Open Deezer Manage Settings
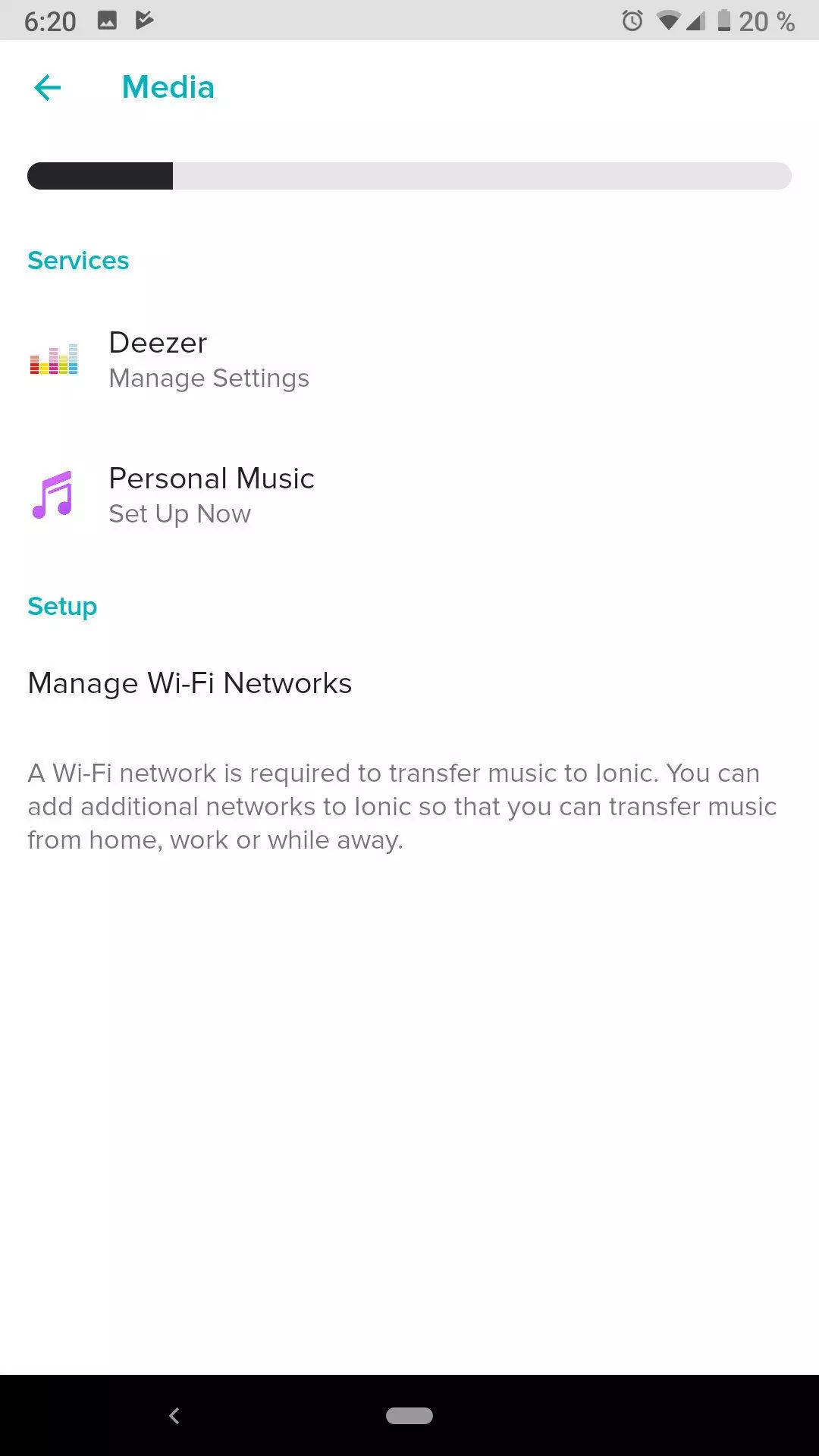Viewport: 819px width, 1456px height. pyautogui.click(x=409, y=359)
